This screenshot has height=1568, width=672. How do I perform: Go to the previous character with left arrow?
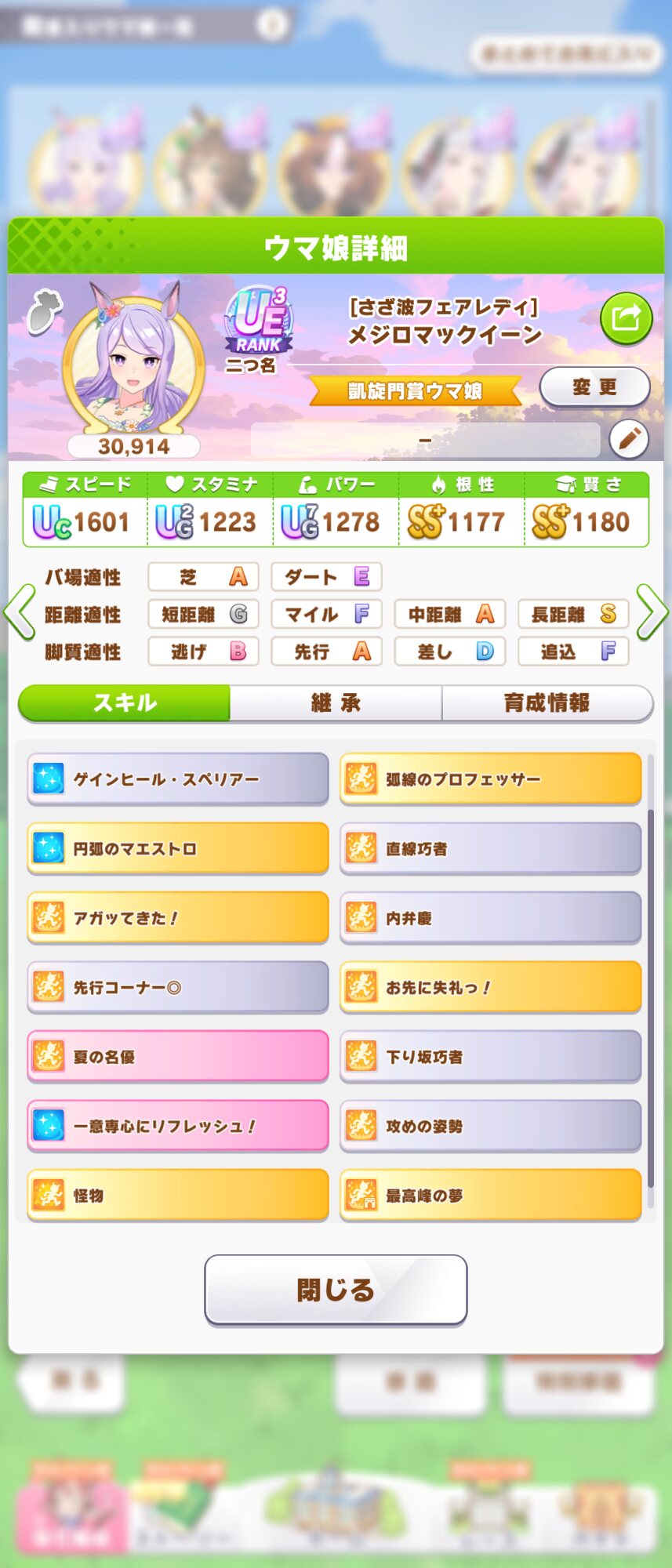pos(20,612)
